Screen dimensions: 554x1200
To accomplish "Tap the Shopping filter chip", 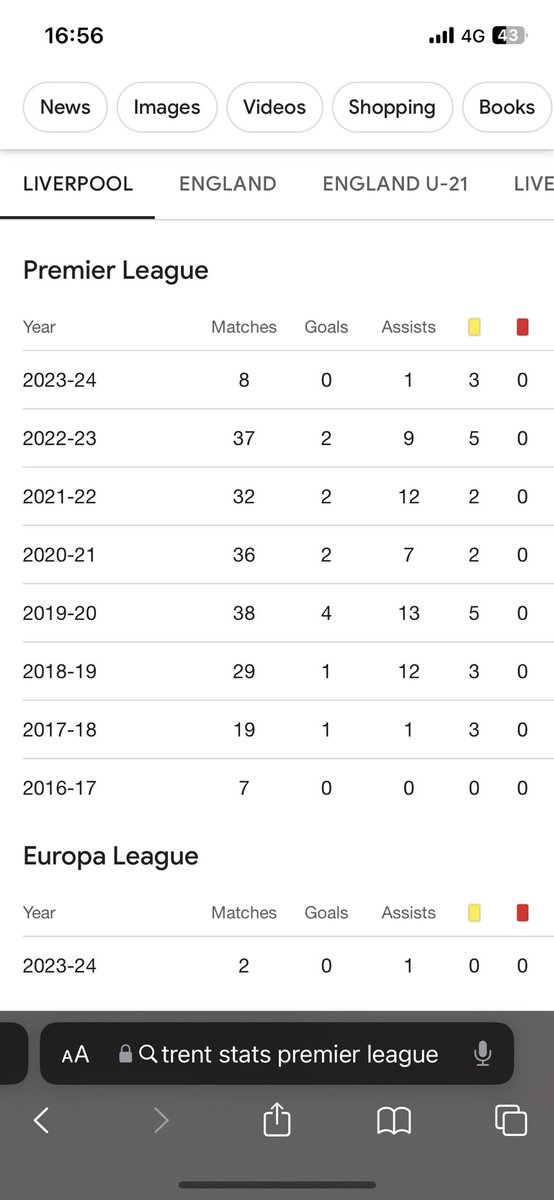I will pyautogui.click(x=392, y=107).
